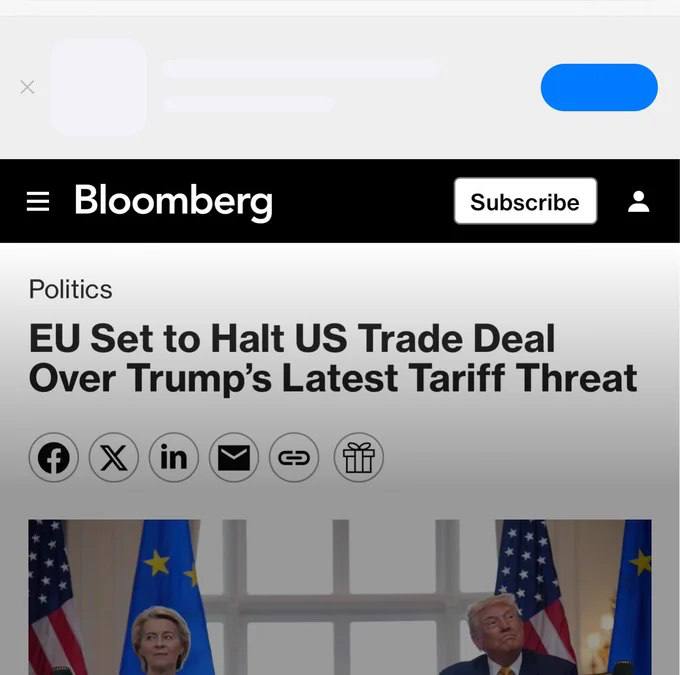
Task: Gift this article
Action: pyautogui.click(x=358, y=458)
